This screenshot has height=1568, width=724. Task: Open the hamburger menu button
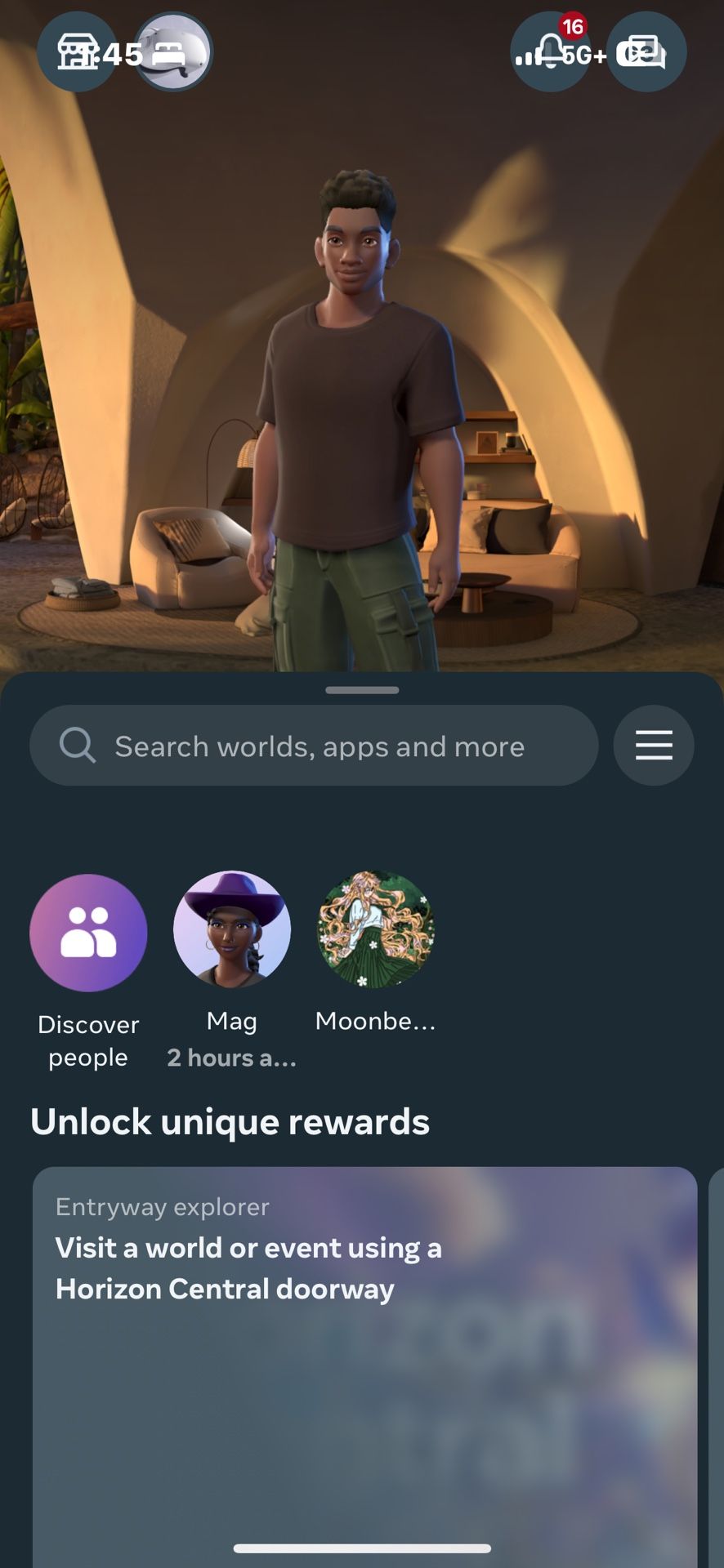point(654,746)
